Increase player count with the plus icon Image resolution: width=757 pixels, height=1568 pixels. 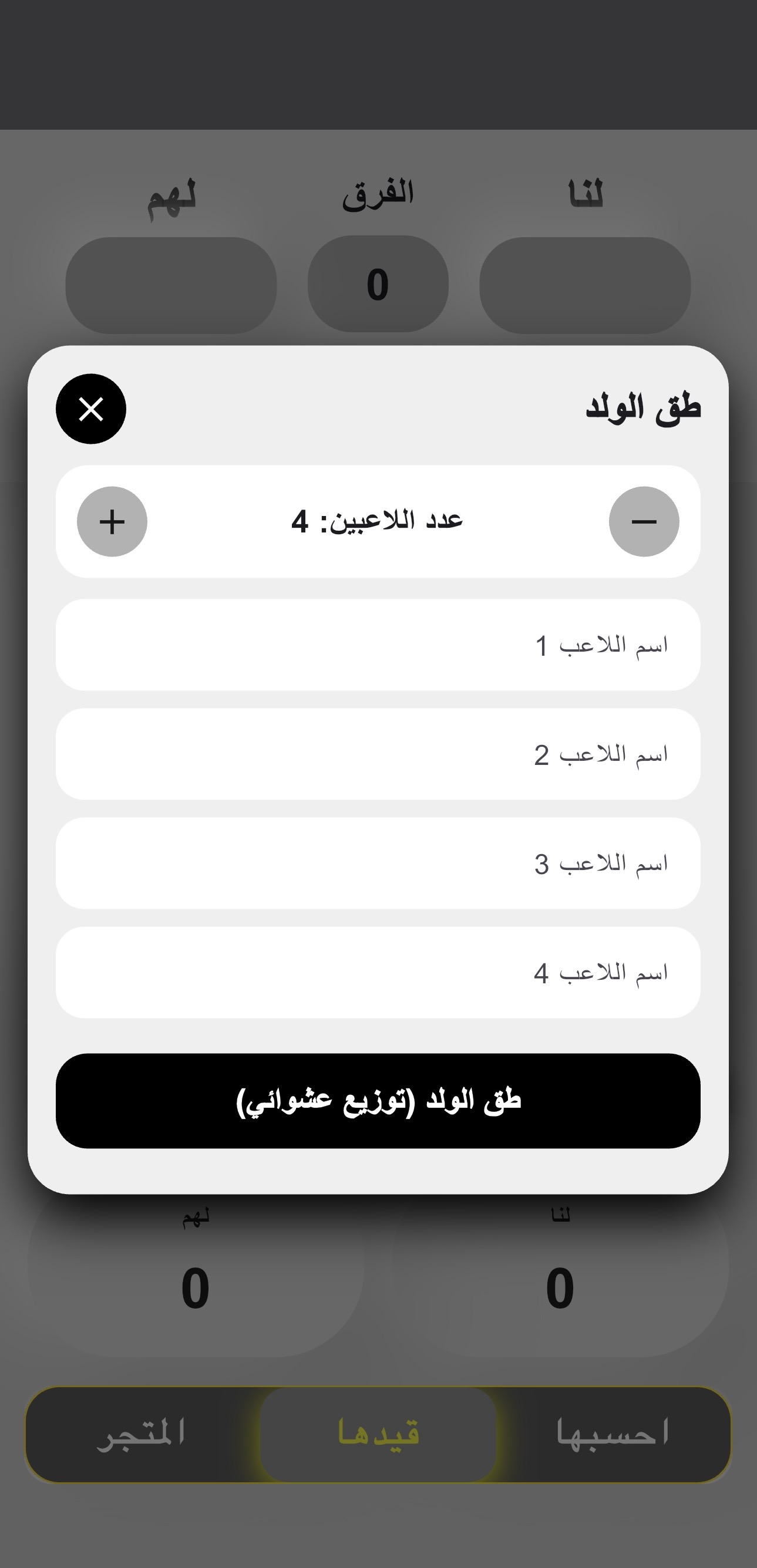pyautogui.click(x=112, y=521)
